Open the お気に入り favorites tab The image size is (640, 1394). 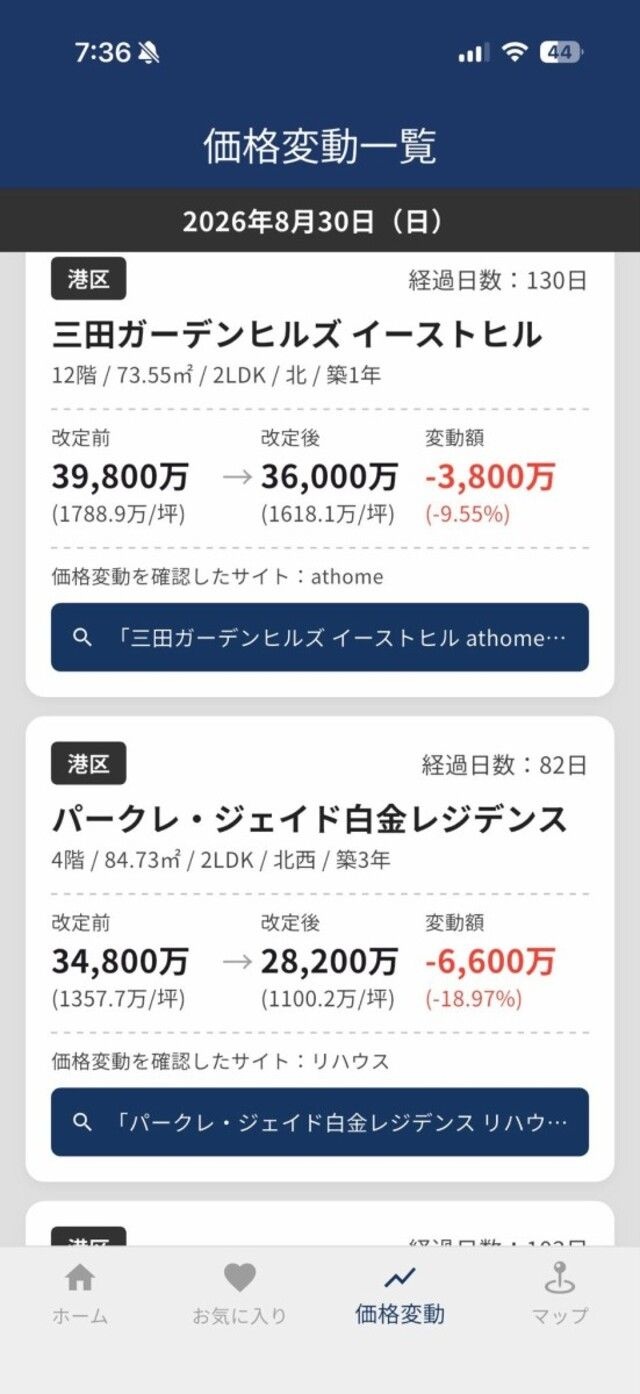point(240,1293)
